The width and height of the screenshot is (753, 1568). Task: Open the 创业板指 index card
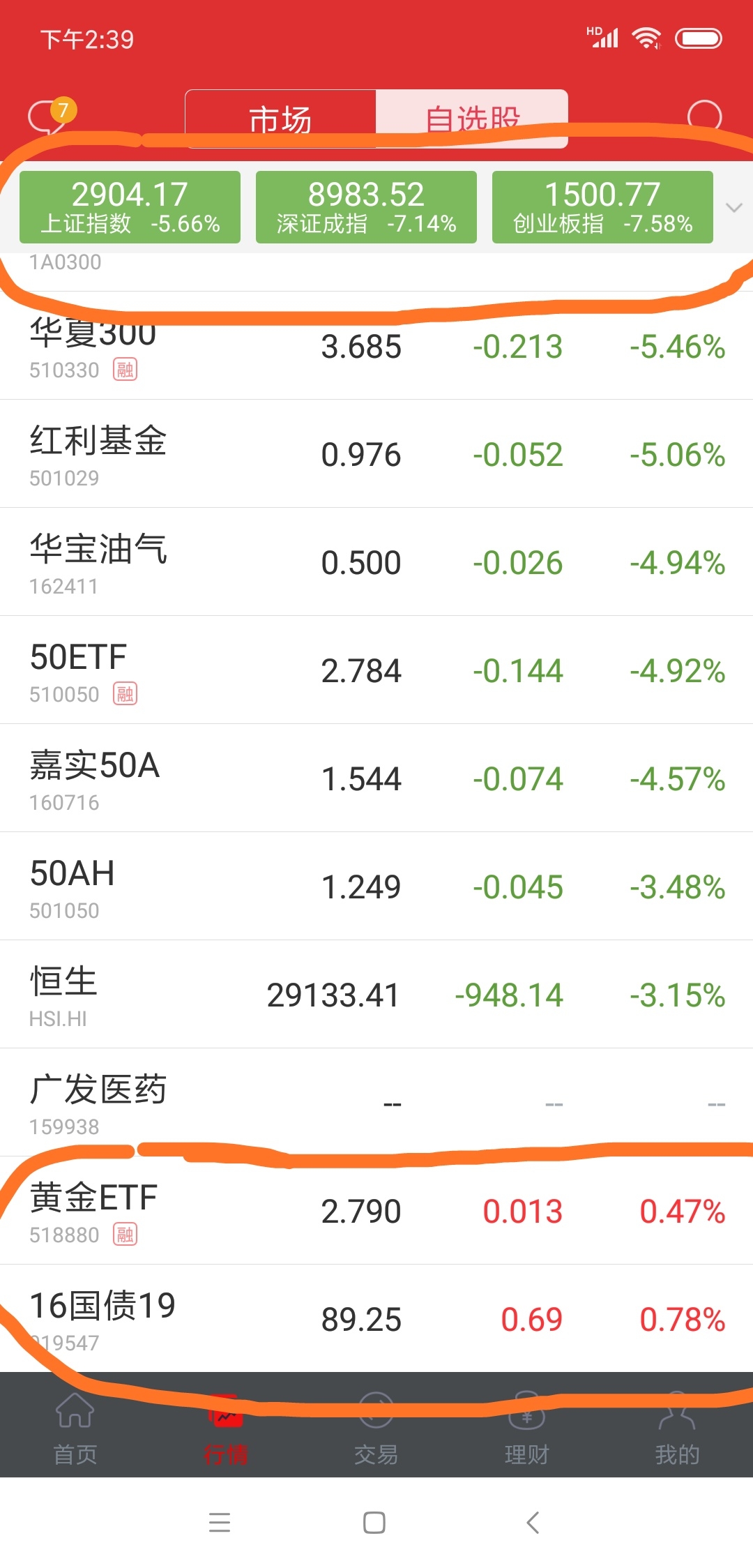coord(602,207)
